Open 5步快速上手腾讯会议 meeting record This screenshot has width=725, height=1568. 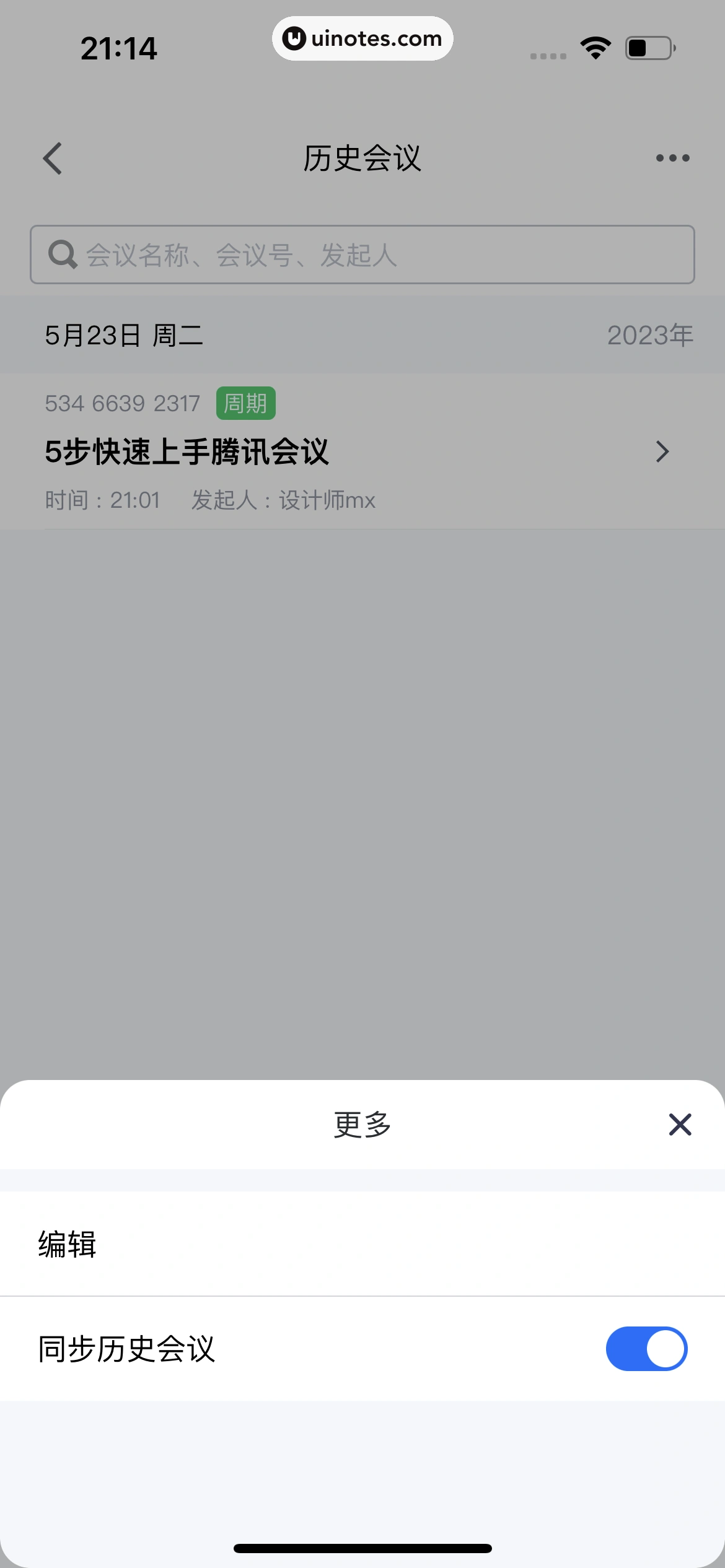click(362, 451)
